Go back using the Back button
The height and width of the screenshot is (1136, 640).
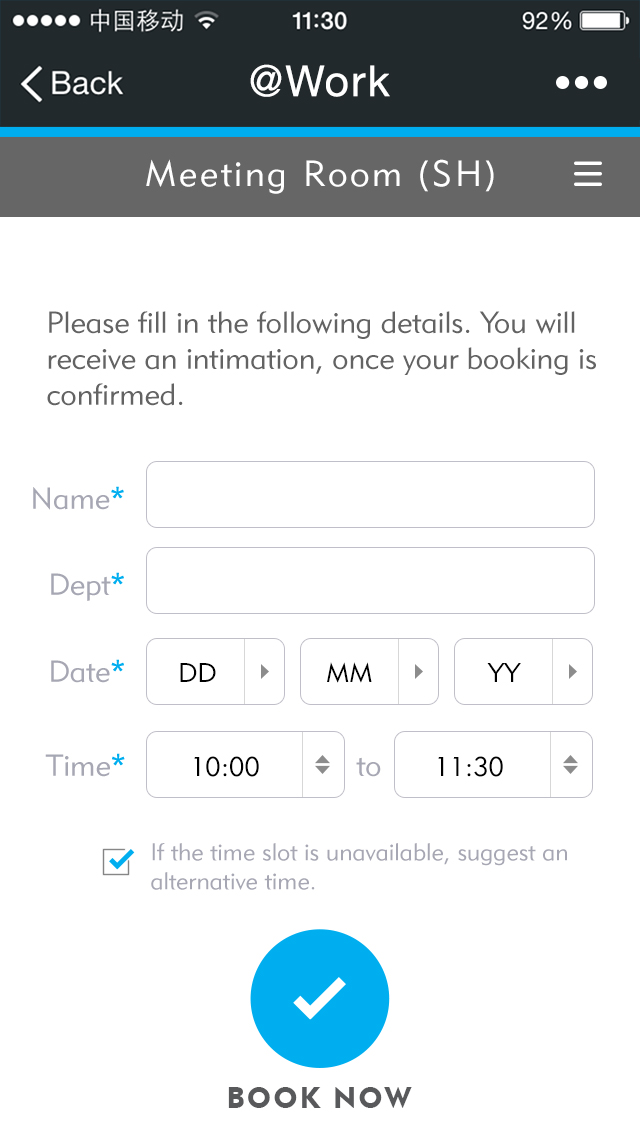[72, 83]
